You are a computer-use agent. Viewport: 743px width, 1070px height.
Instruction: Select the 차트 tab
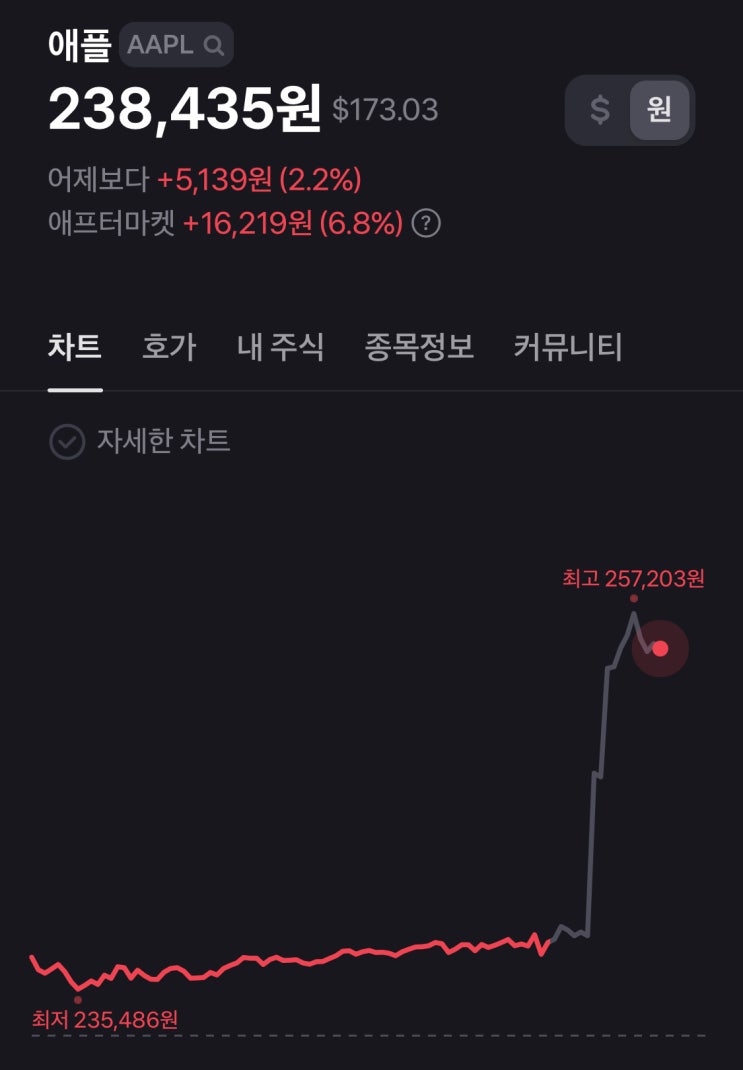point(75,347)
